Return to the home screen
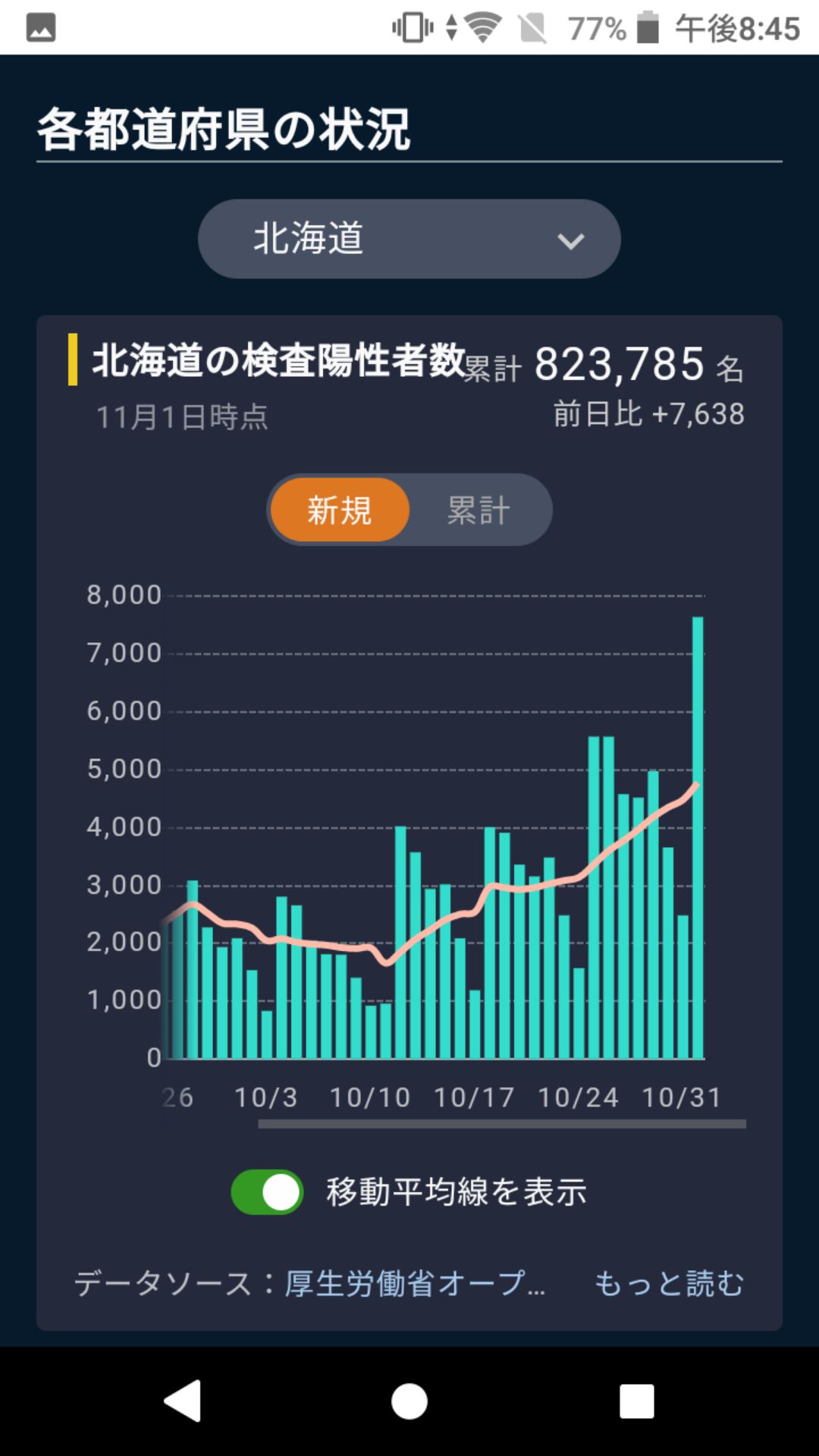The height and width of the screenshot is (1456, 819). pos(409,1400)
